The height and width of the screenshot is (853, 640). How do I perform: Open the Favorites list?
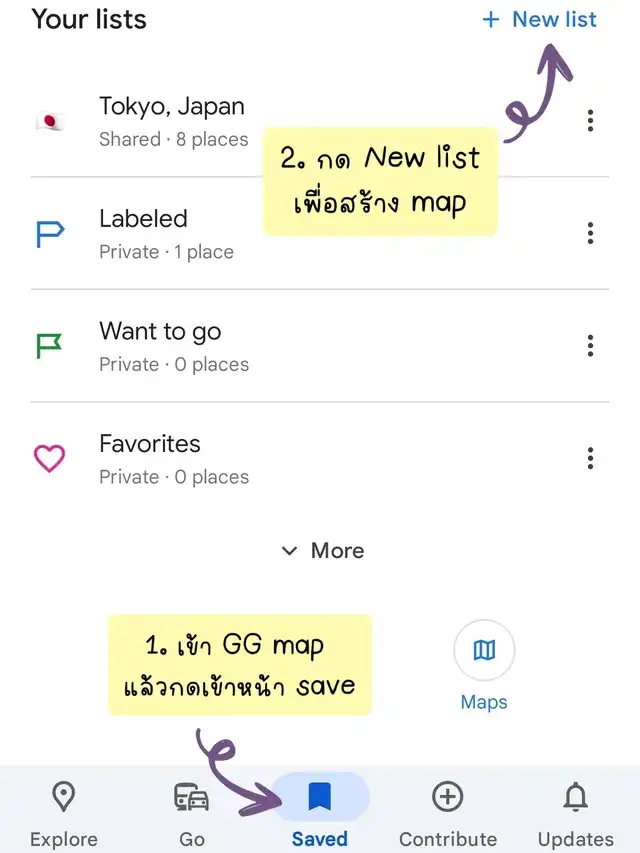(x=172, y=458)
